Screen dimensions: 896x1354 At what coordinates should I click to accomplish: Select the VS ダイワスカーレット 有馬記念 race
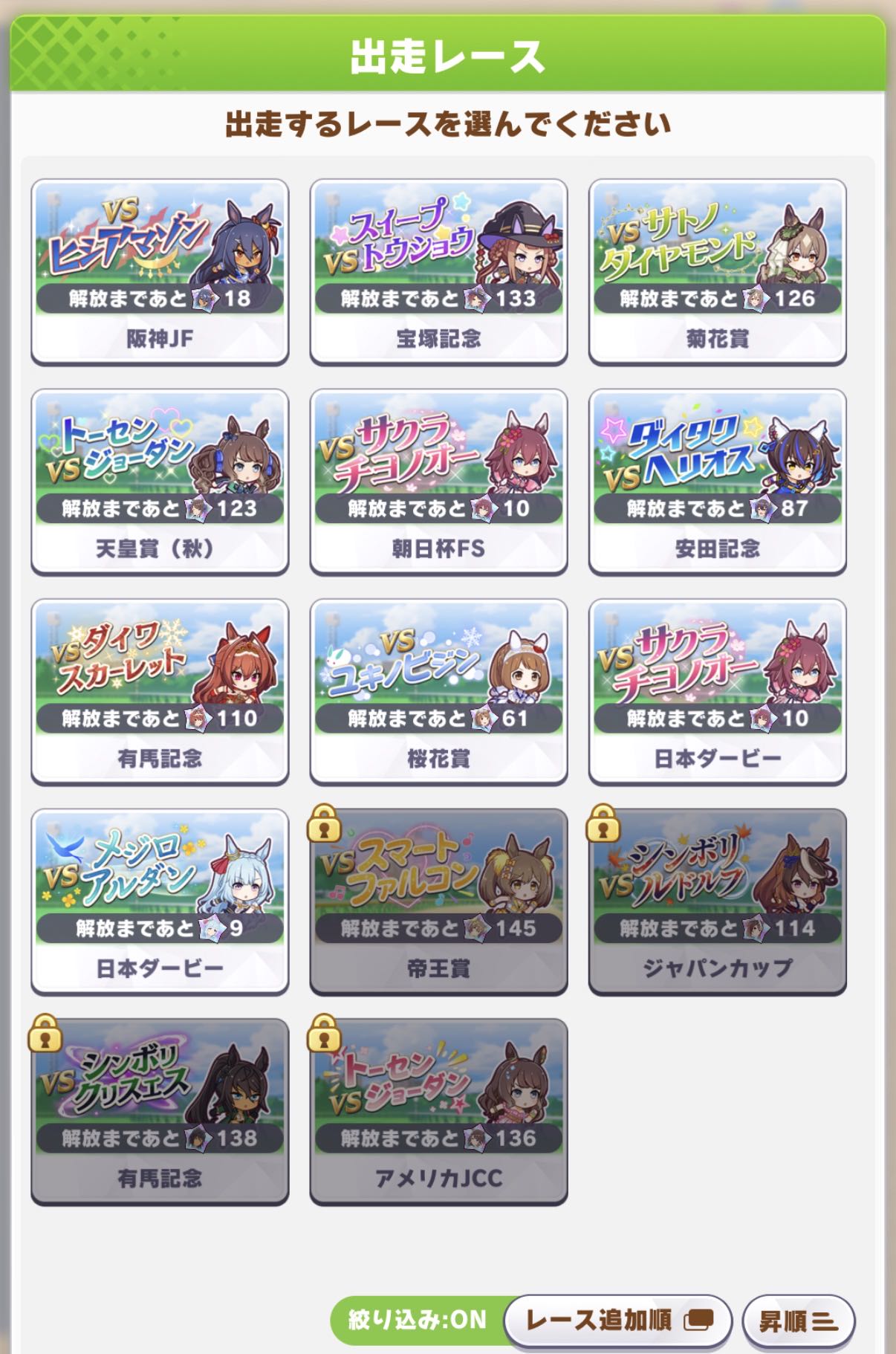tap(160, 691)
